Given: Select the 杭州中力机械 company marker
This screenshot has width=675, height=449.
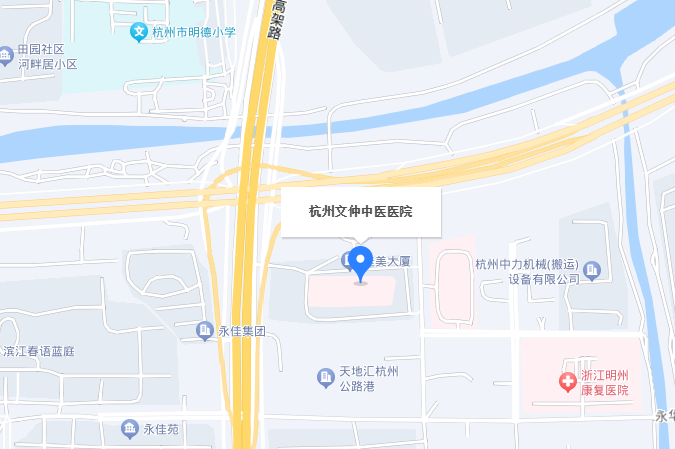Looking at the screenshot, I should point(591,270).
